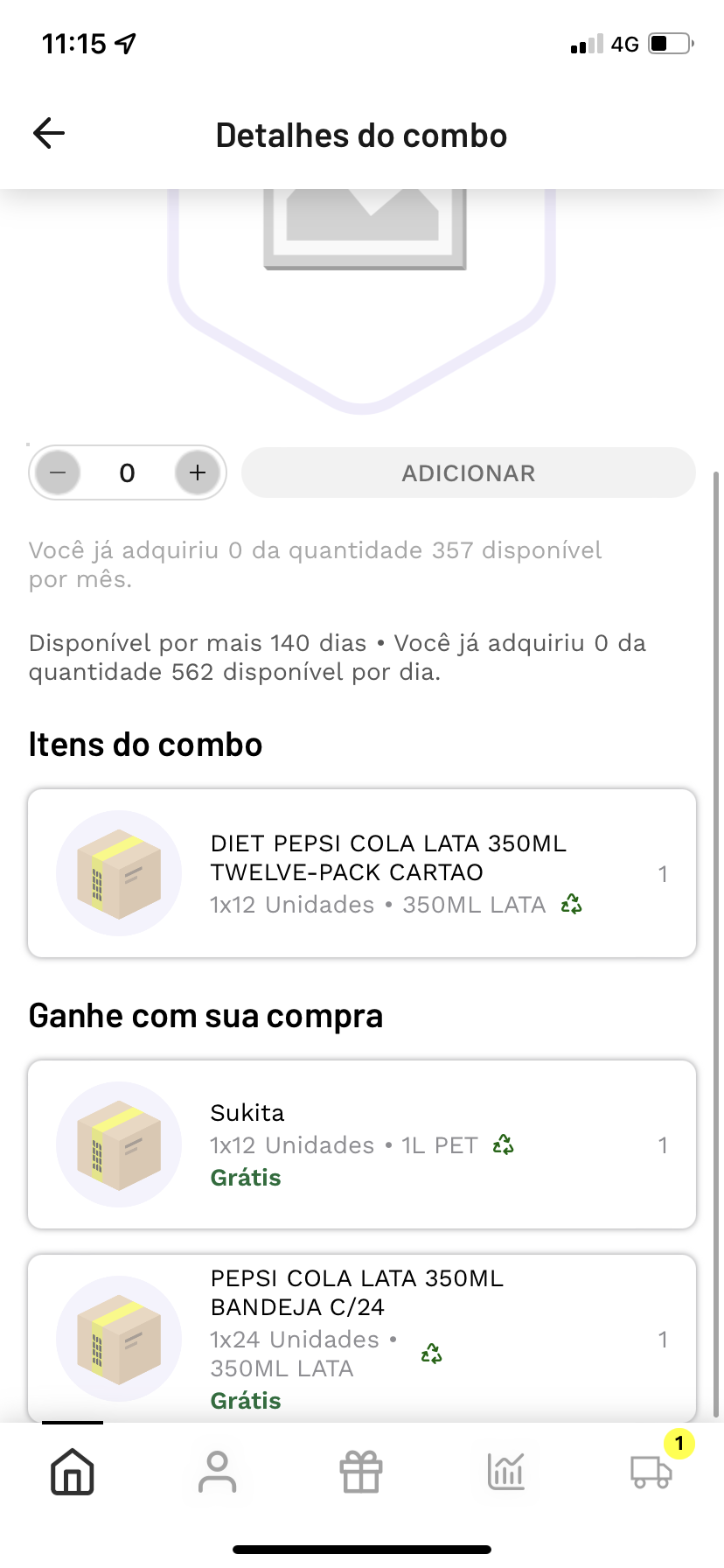Decrease the combo quantity
Viewport: 724px width, 1568px height.
pos(59,473)
